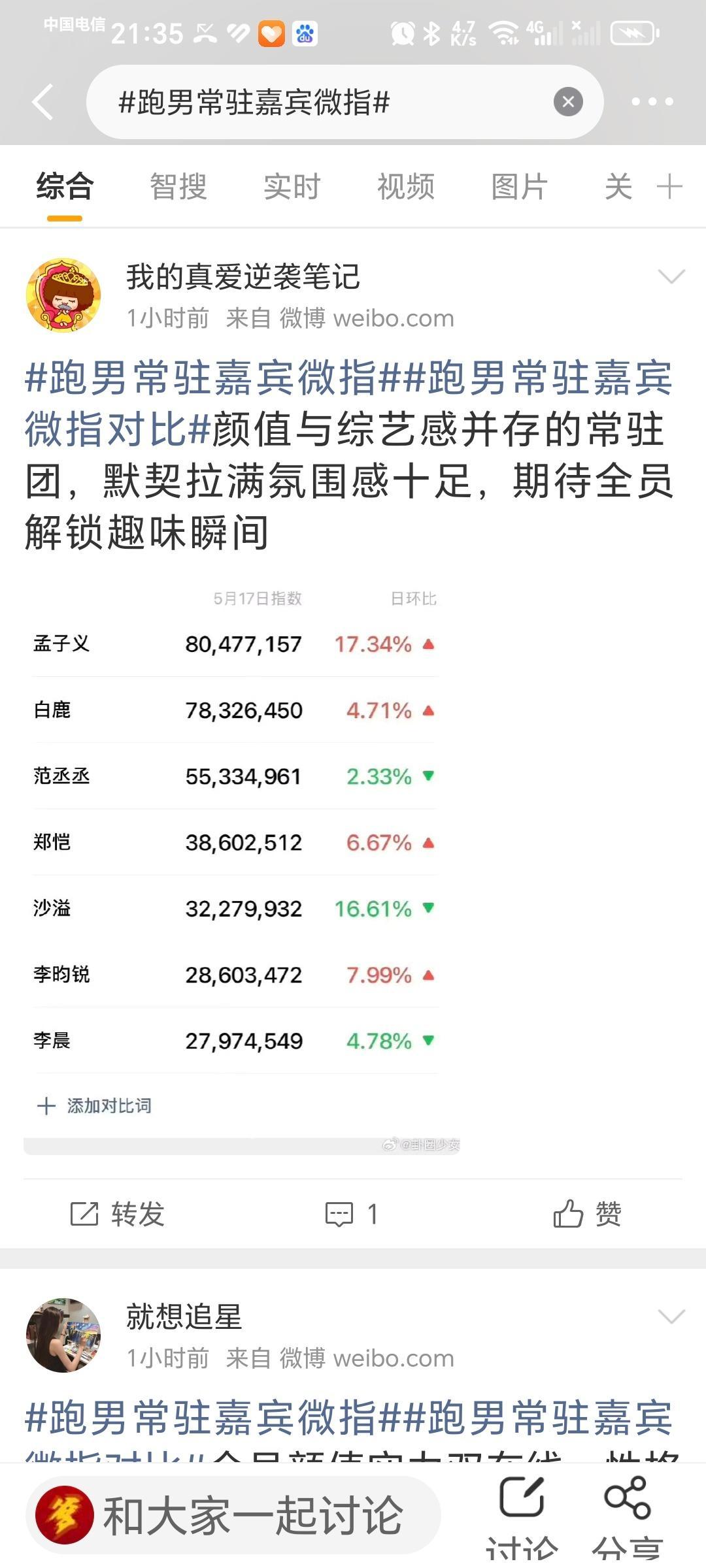
Task: Expand the chevron menu on 我的真爱逆袭笔记's post
Action: (671, 276)
